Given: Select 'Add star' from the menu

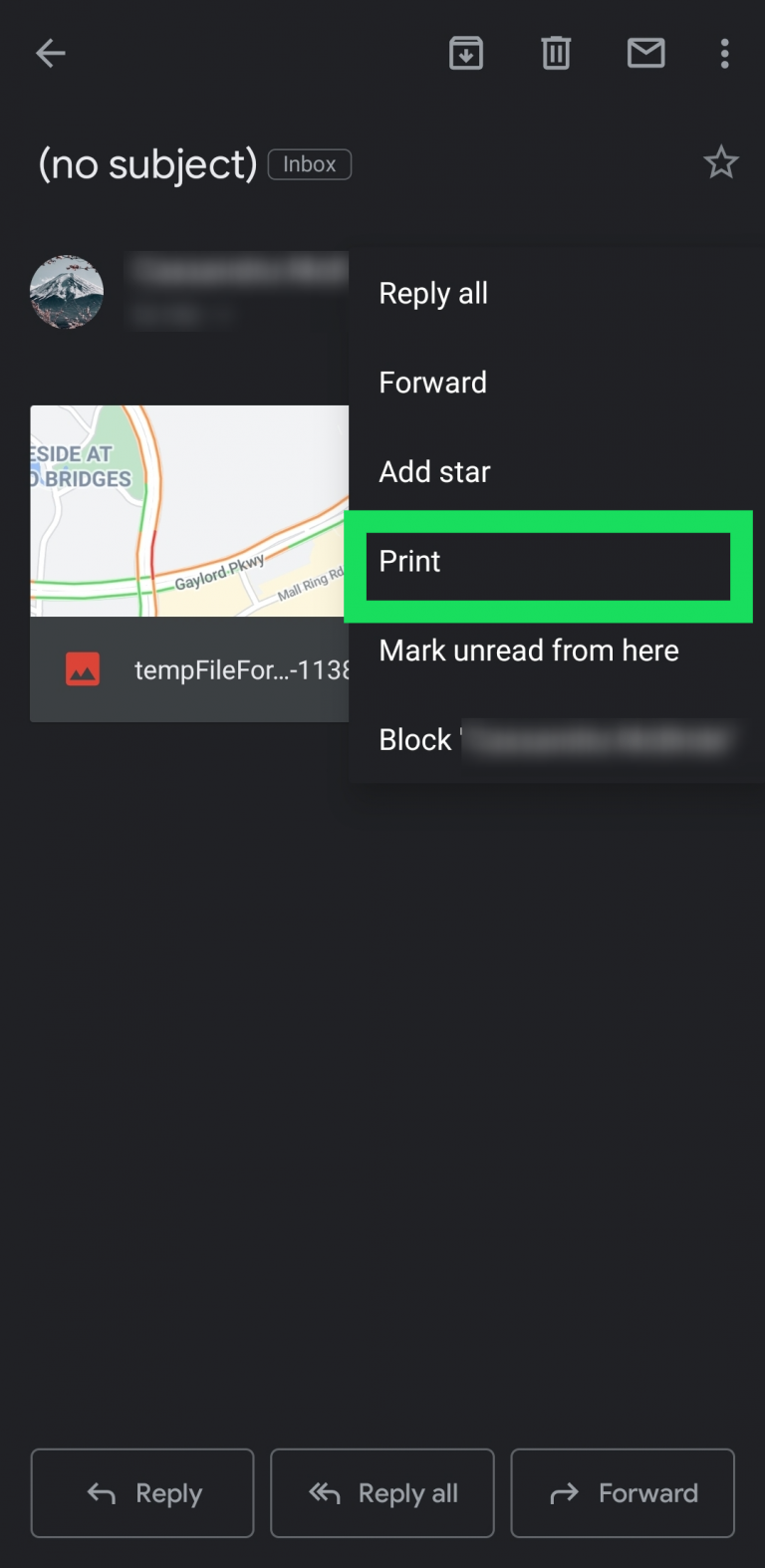Looking at the screenshot, I should pos(435,471).
